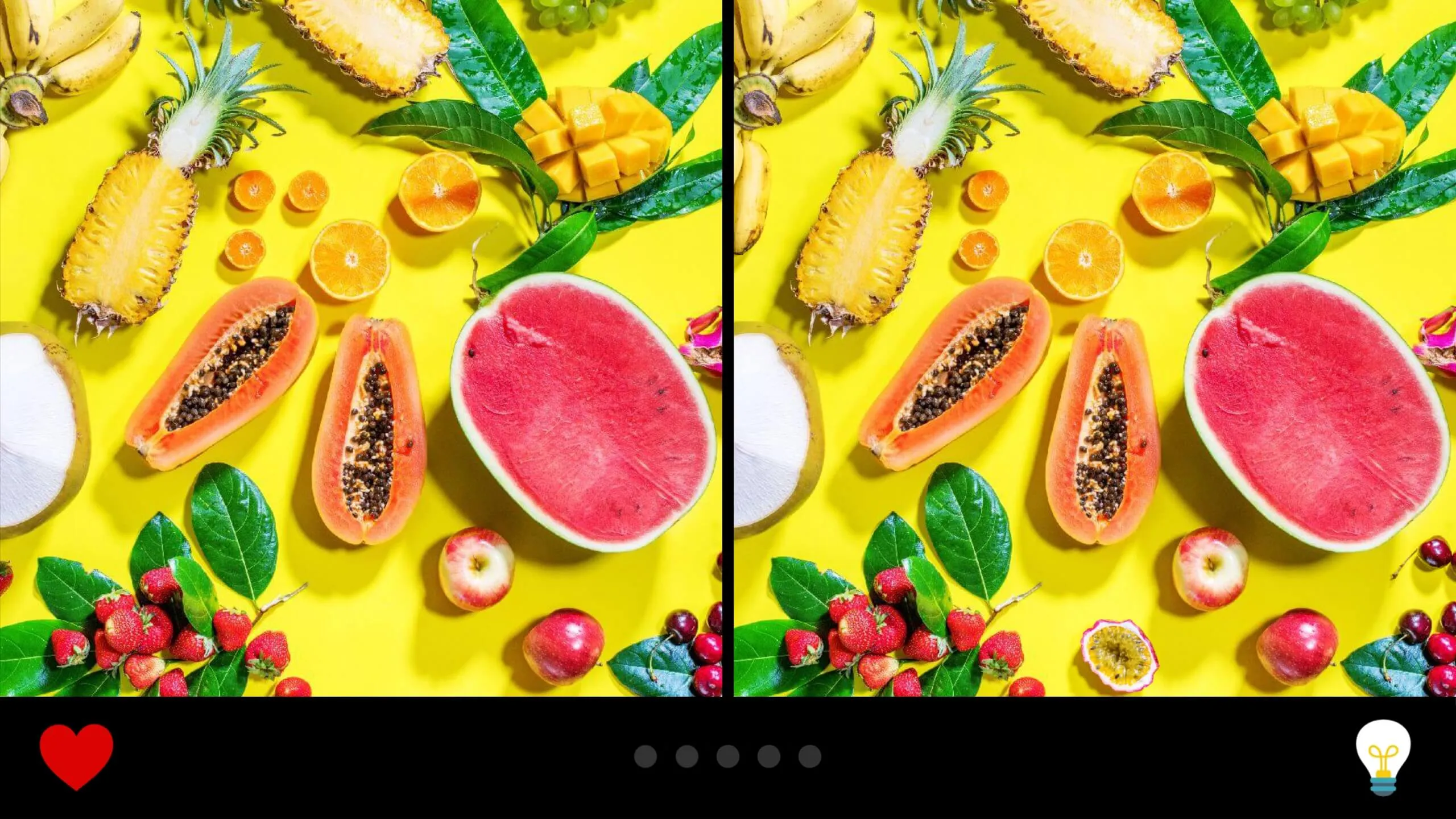1456x819 pixels.
Task: Use the lightbulb hint
Action: [x=1383, y=756]
